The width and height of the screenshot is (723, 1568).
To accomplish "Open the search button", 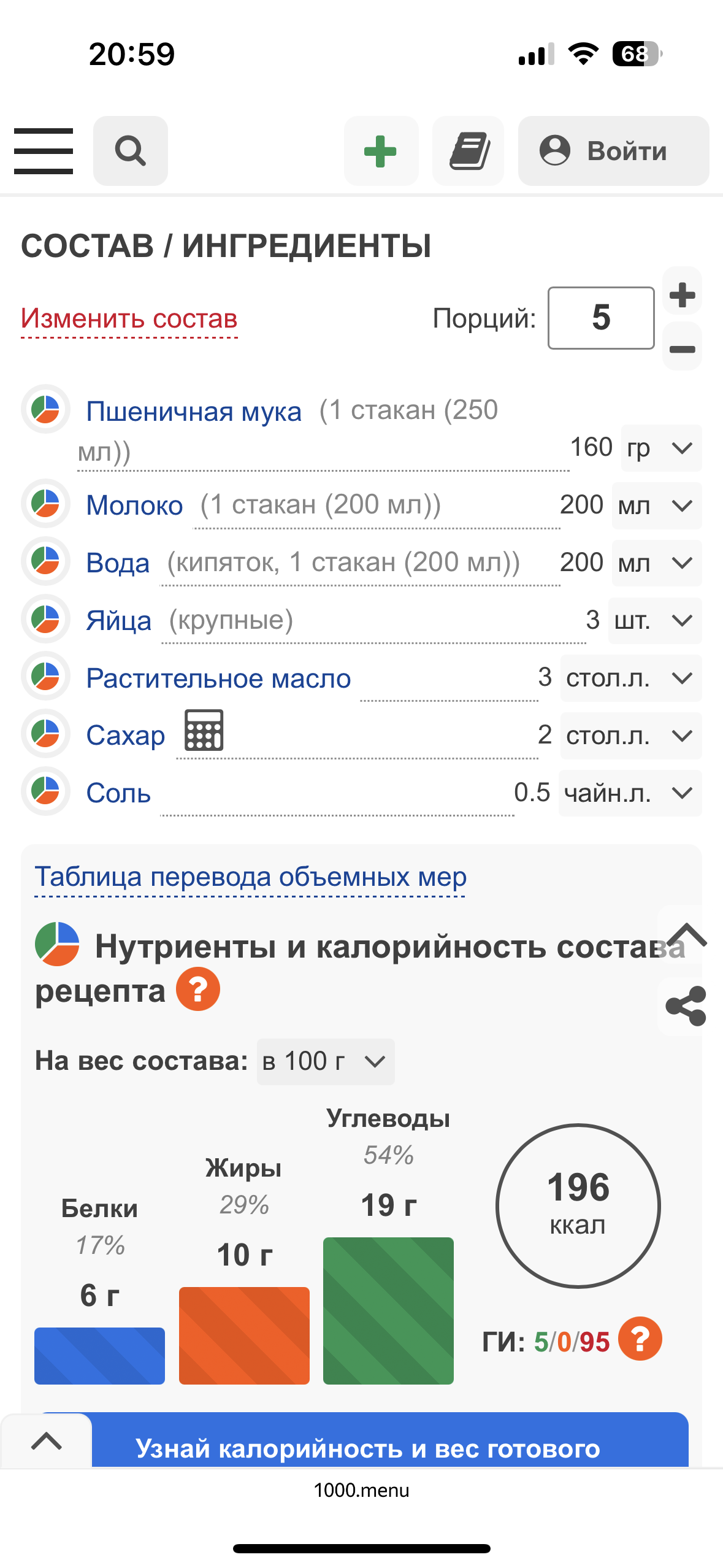I will point(131,151).
